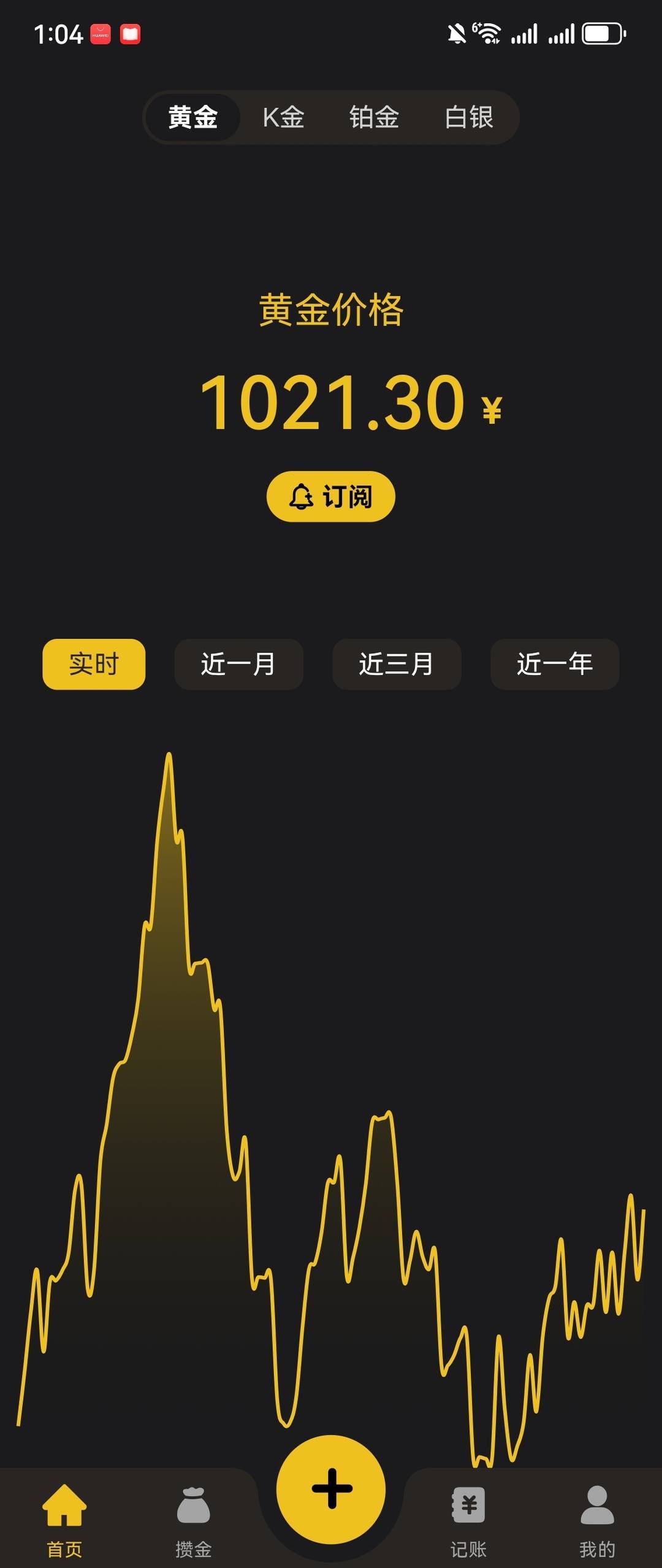
Task: Show the 近一月 price chart
Action: click(x=238, y=664)
